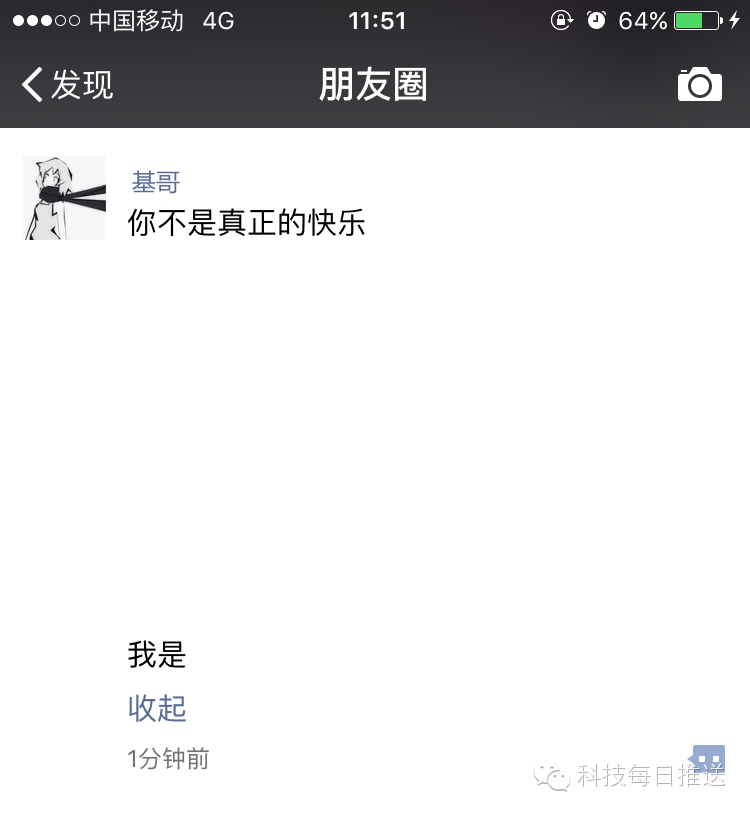This screenshot has width=750, height=814.
Task: Open 基哥's profile avatar
Action: pyautogui.click(x=64, y=198)
